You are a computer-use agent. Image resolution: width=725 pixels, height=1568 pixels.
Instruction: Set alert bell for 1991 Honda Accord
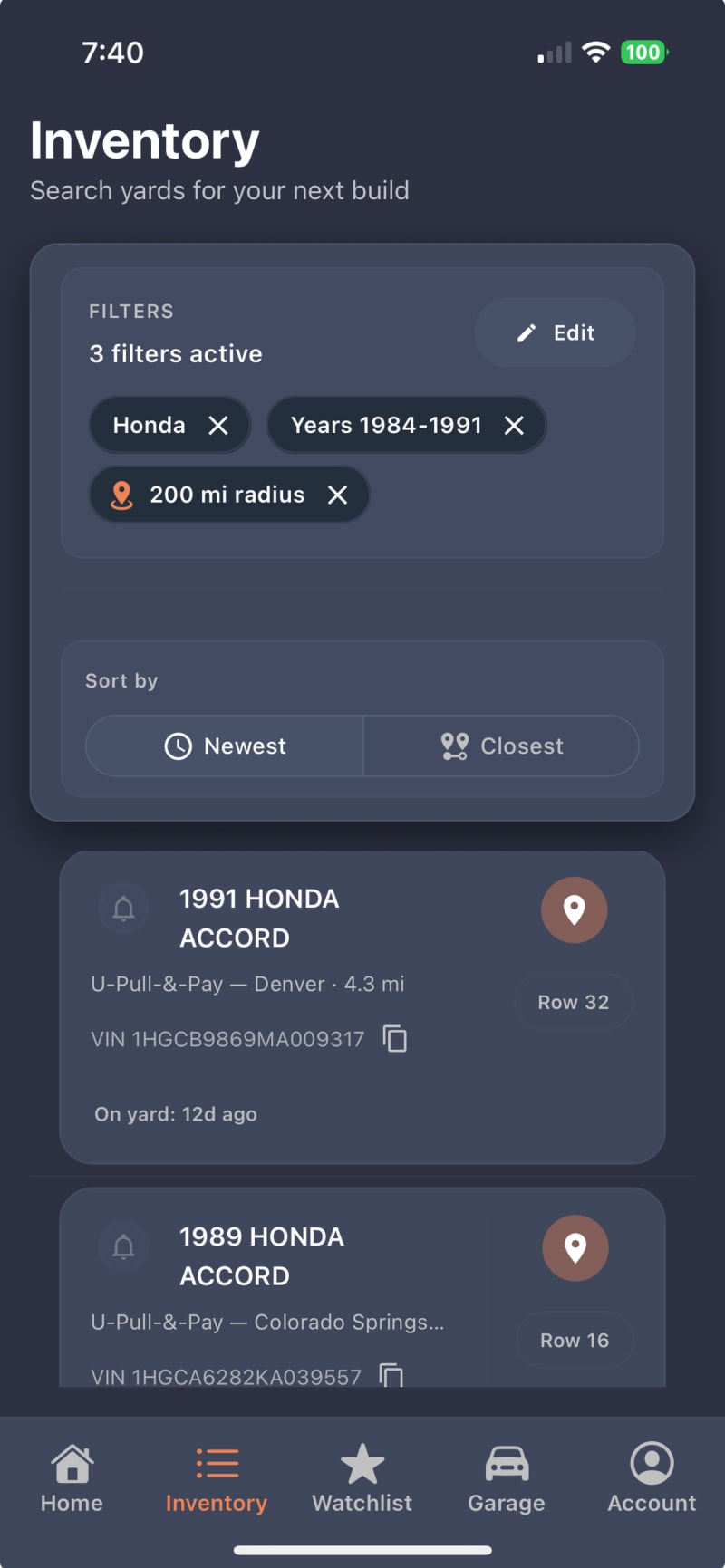[124, 908]
